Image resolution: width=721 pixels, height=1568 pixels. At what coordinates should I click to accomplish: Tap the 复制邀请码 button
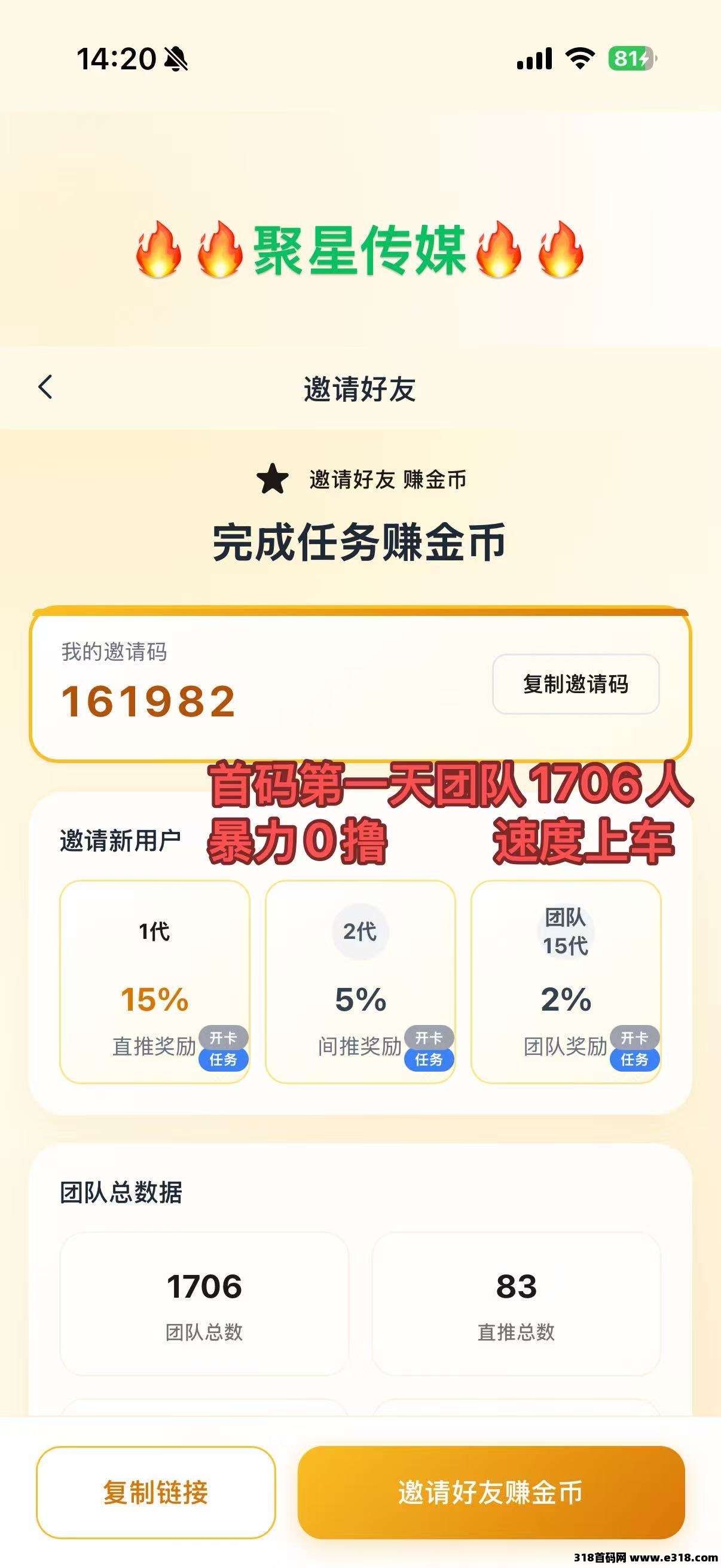[x=576, y=684]
